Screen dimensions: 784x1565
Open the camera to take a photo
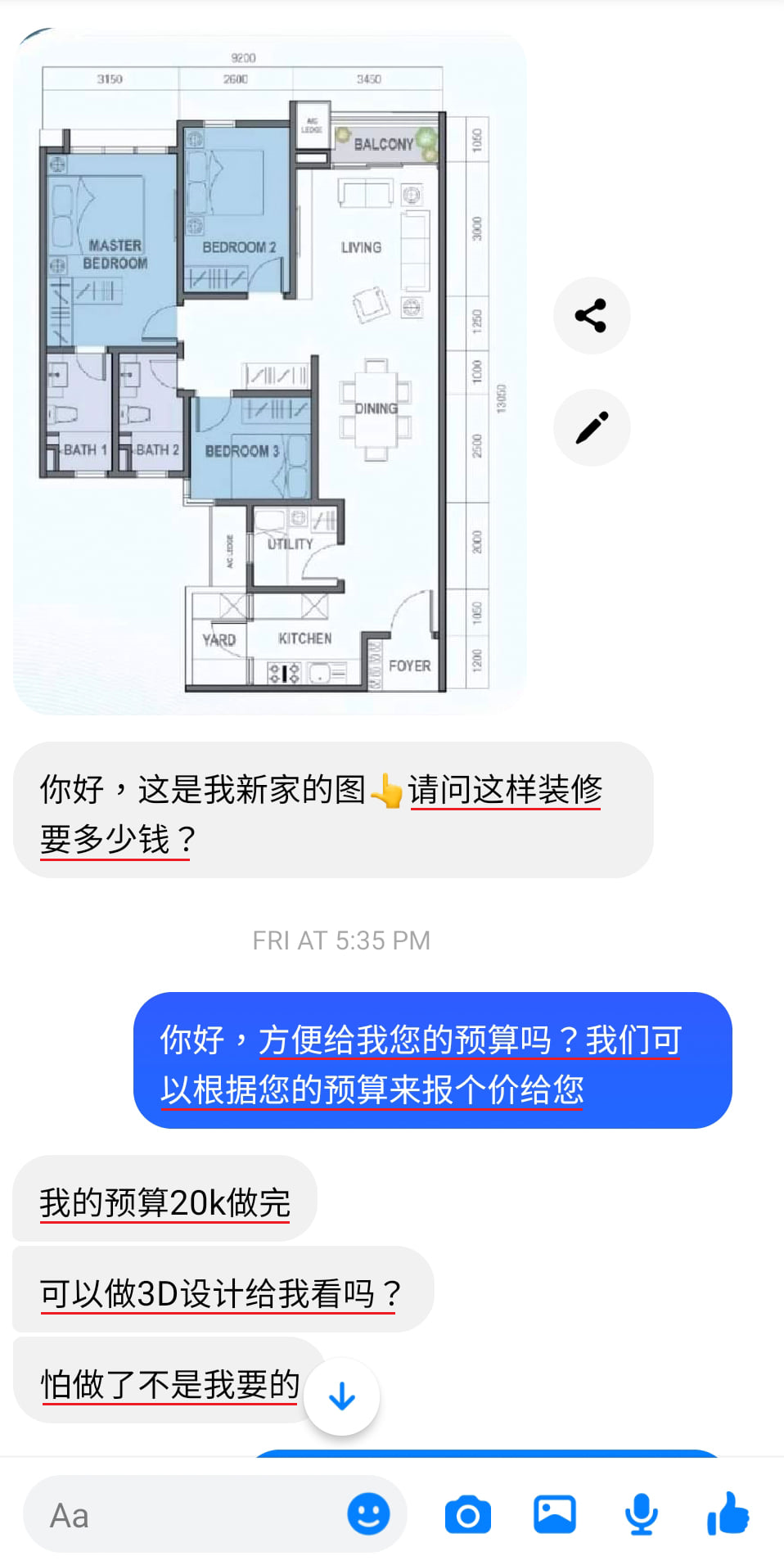(x=468, y=1514)
